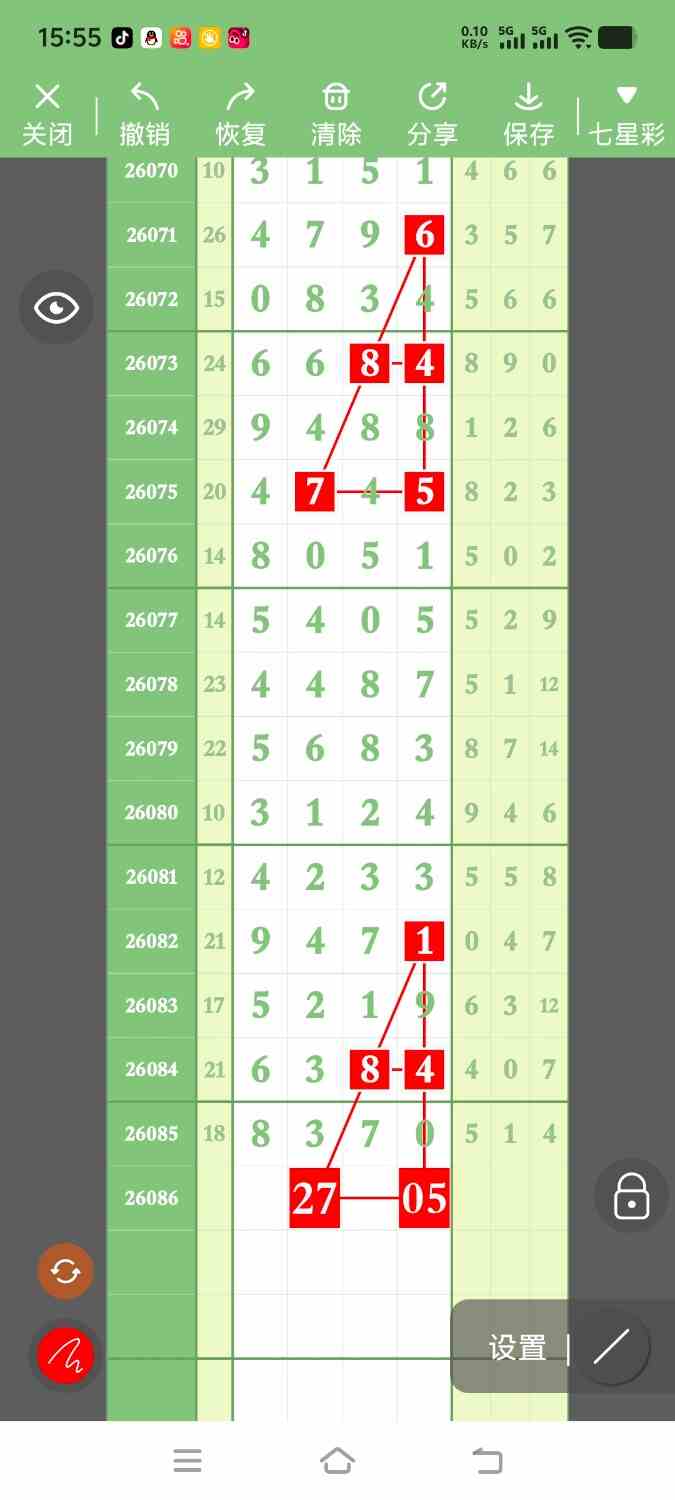
Task: Save the chart image
Action: point(528,114)
